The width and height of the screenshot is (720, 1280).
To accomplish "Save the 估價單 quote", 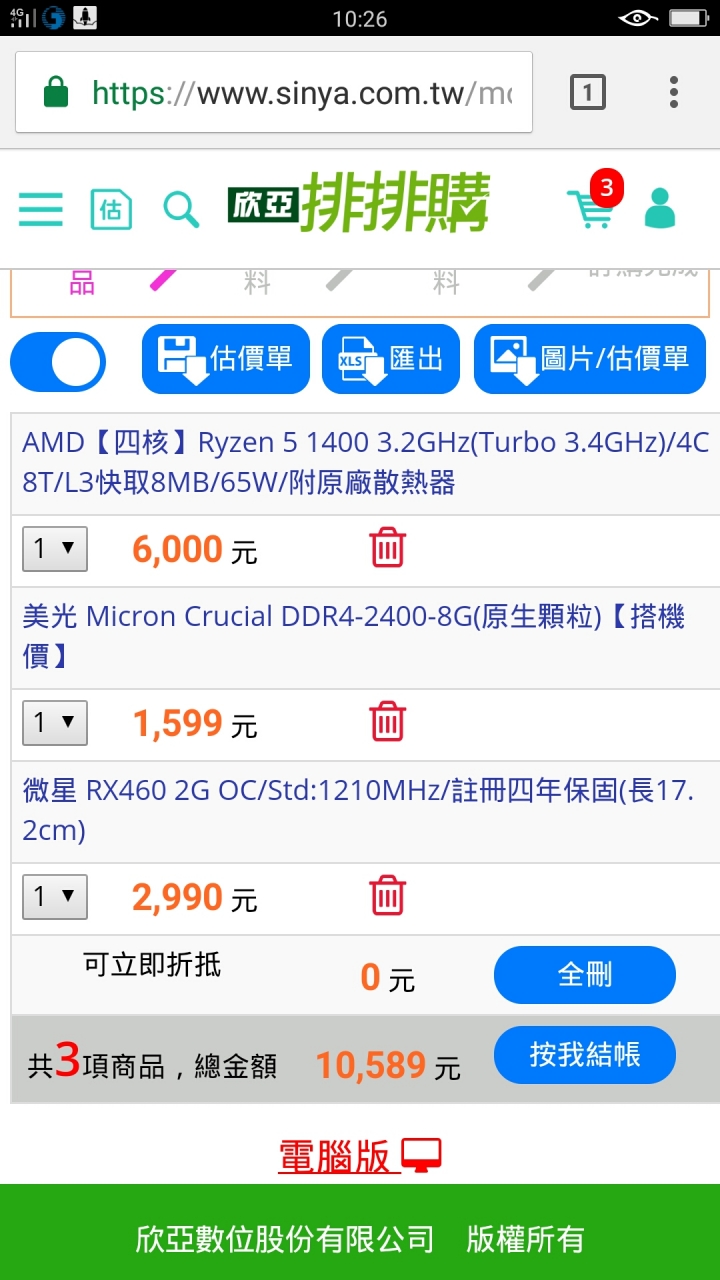I will coord(226,359).
